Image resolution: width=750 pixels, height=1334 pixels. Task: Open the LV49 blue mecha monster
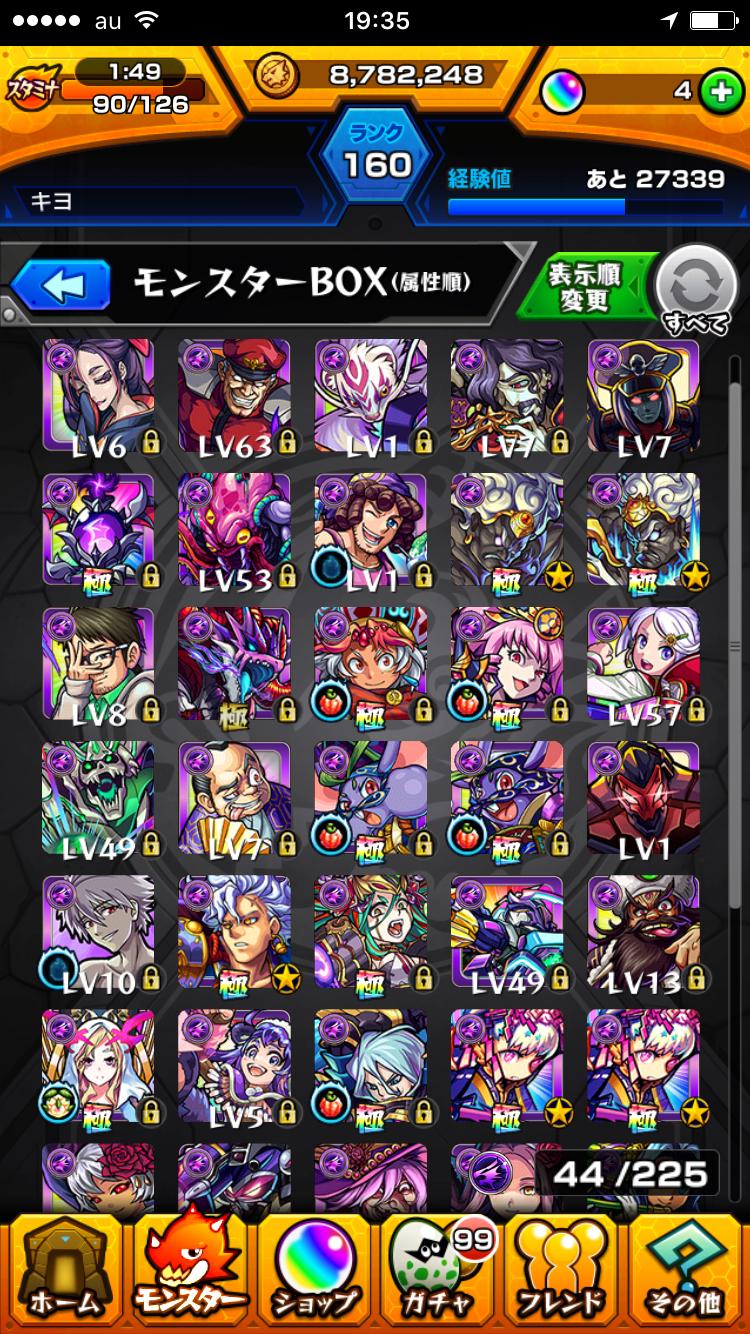point(507,932)
